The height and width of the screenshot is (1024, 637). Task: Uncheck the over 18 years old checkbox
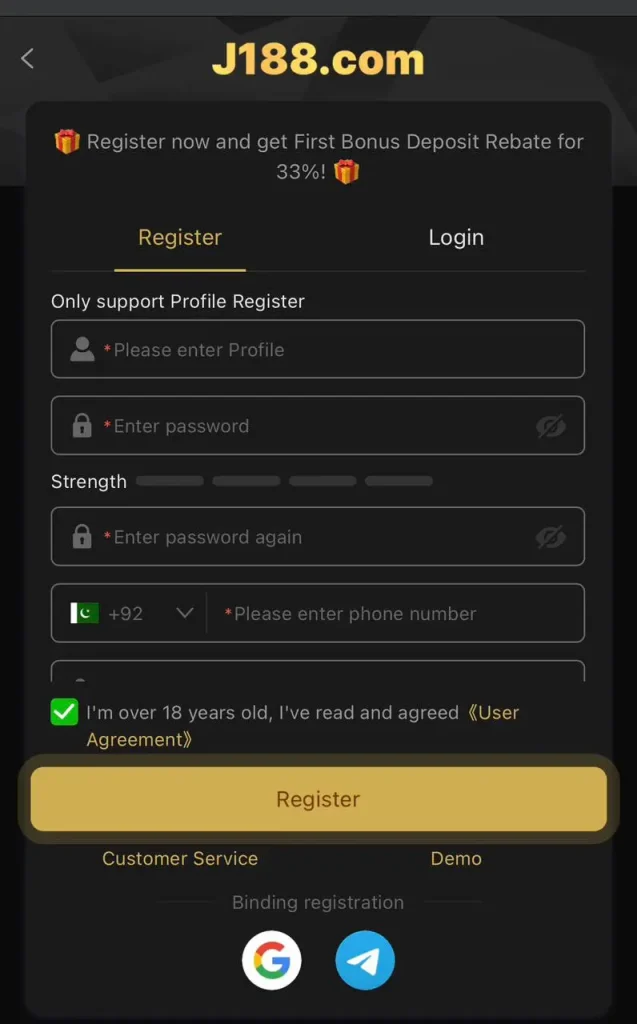pyautogui.click(x=65, y=712)
